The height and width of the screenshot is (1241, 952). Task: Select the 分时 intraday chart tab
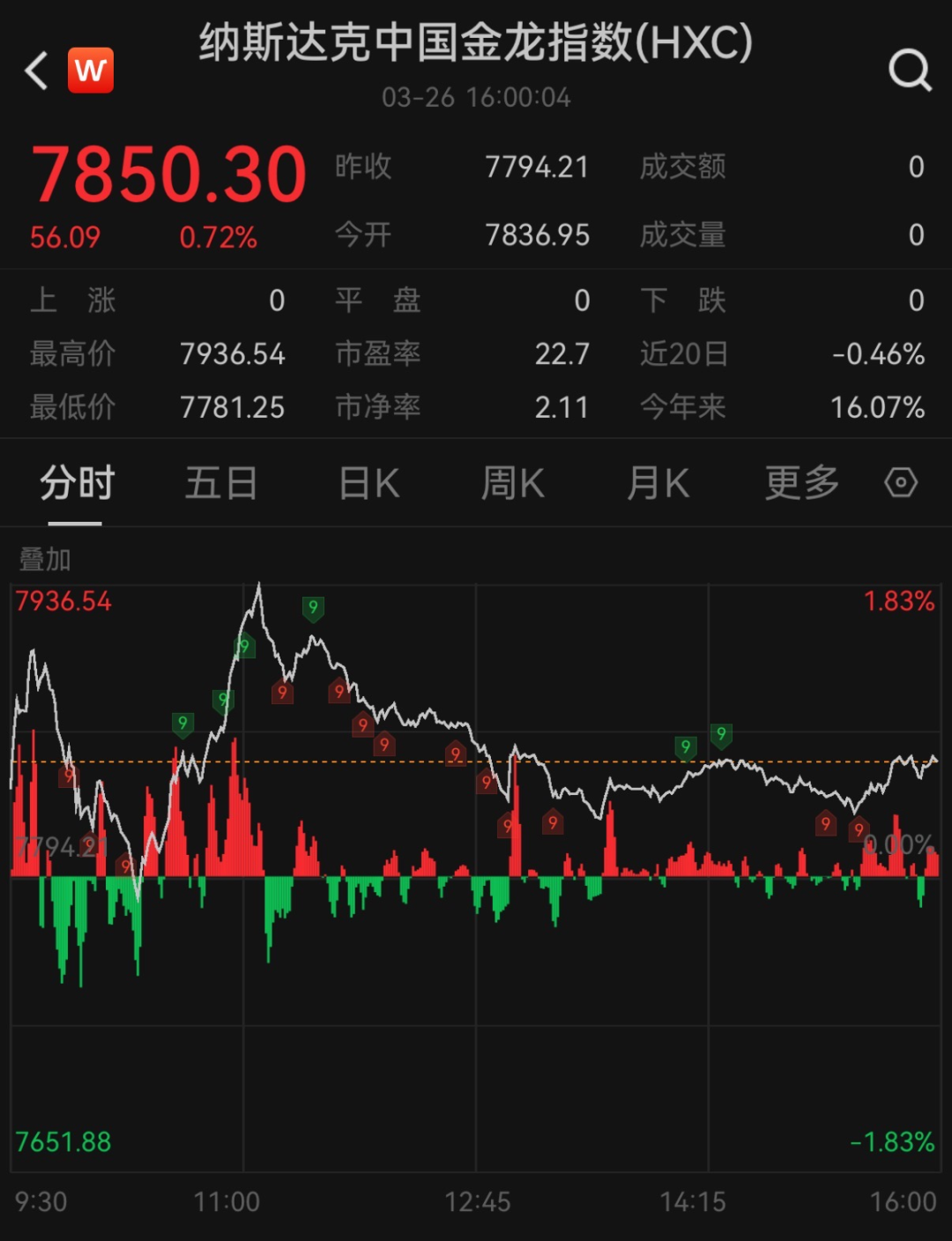coord(77,483)
